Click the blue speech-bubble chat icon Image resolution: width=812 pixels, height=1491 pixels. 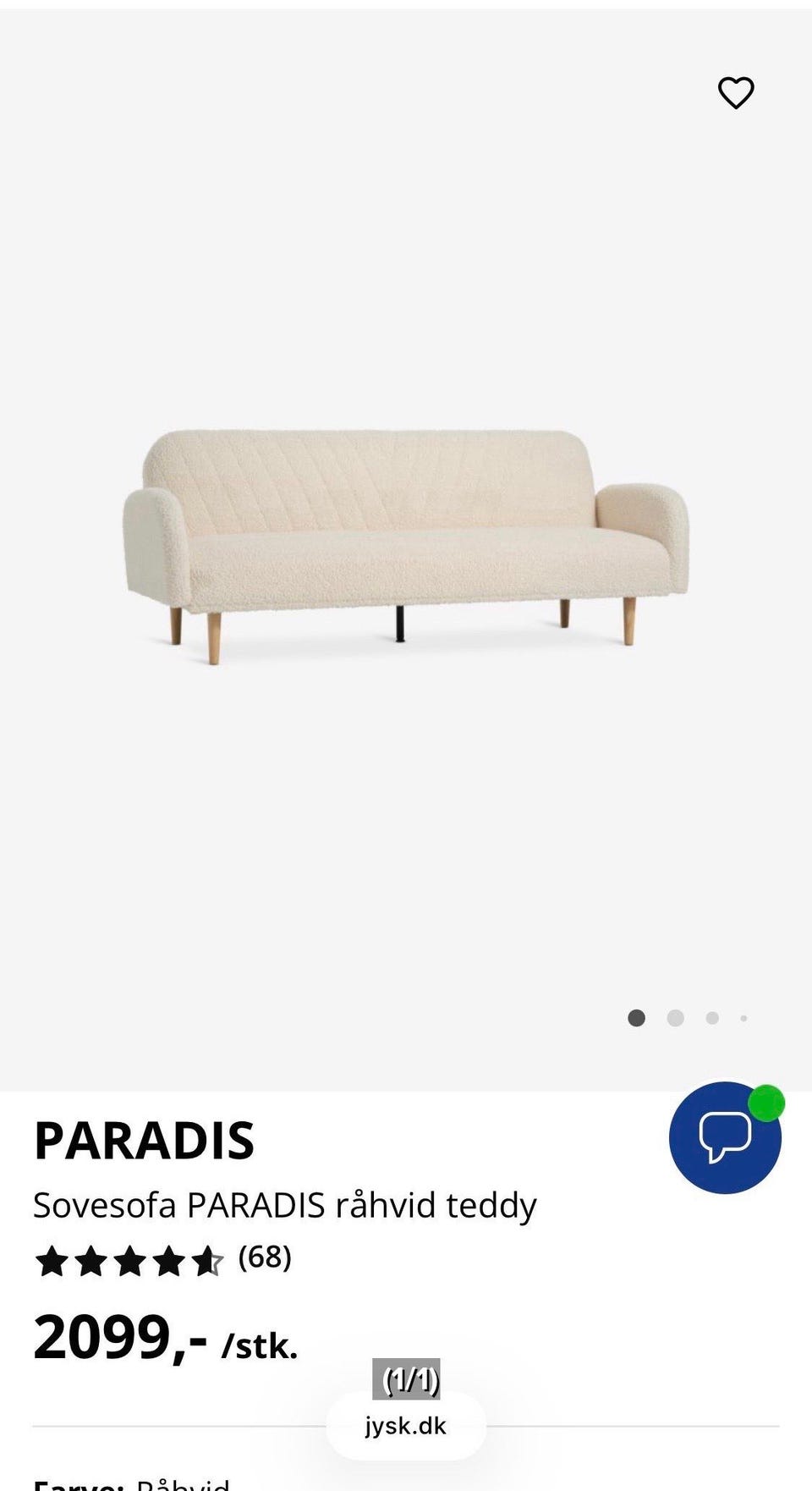(x=725, y=1138)
